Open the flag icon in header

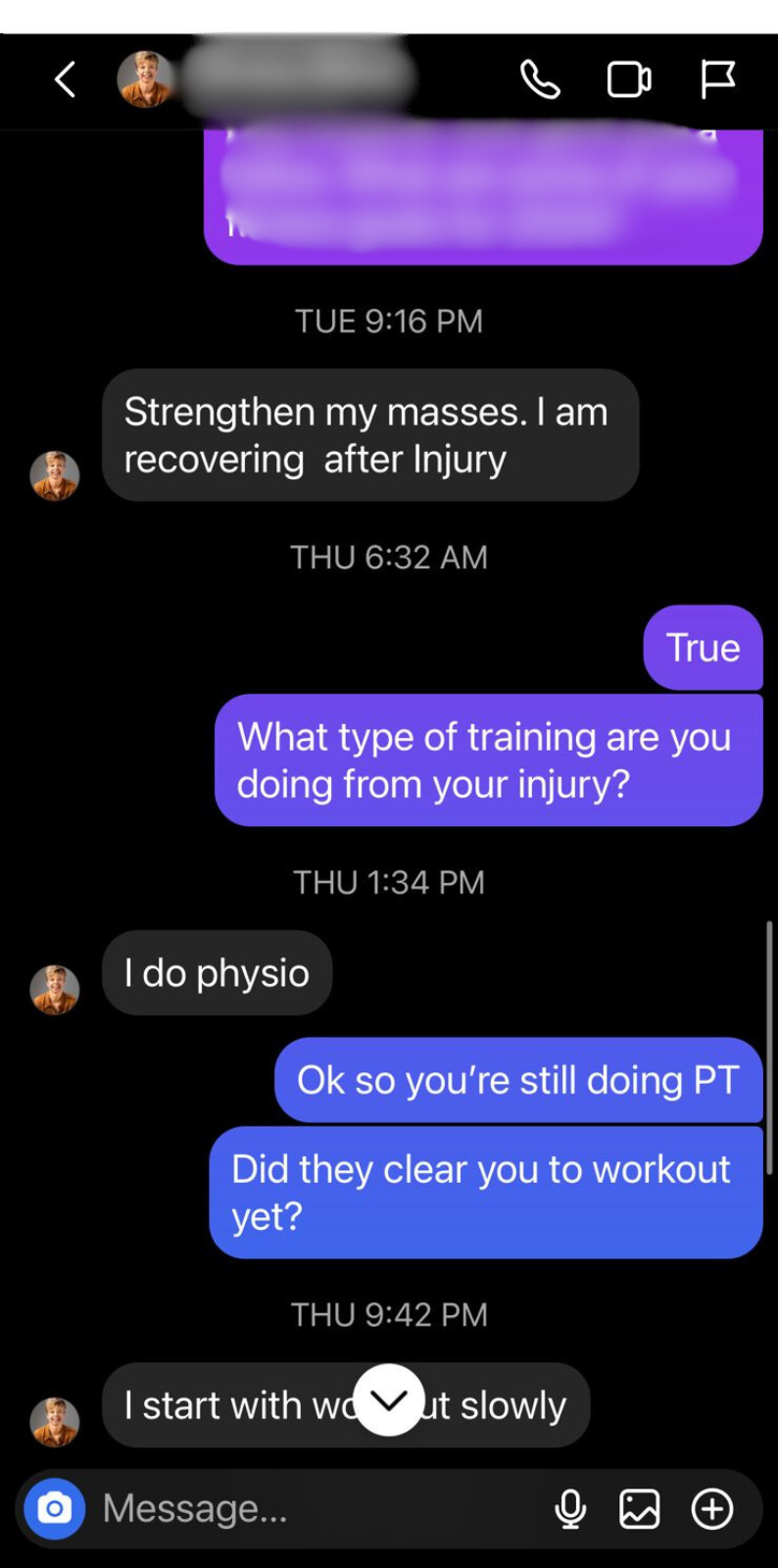[717, 79]
